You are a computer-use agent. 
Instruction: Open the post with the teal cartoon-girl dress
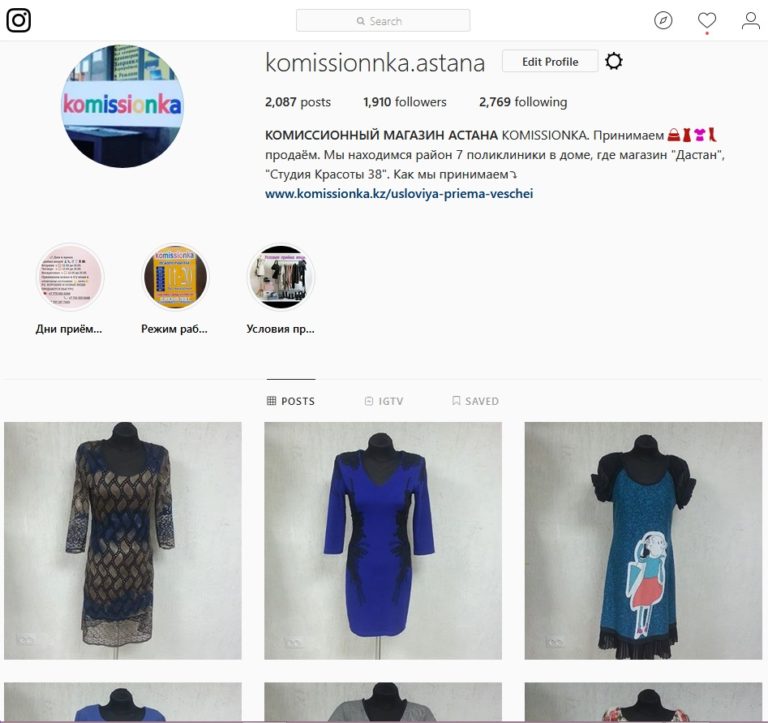643,540
